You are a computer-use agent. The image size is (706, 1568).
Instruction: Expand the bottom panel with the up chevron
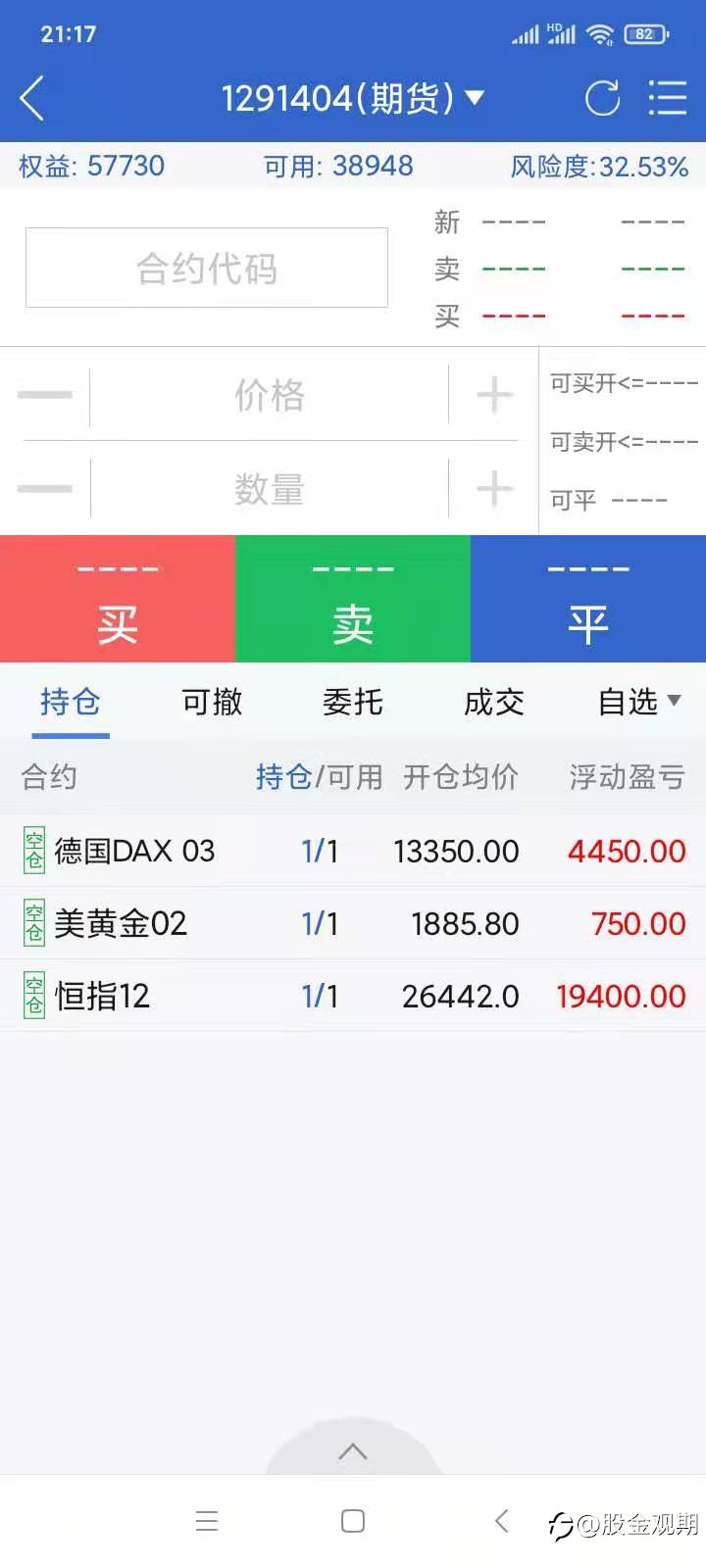click(353, 1452)
